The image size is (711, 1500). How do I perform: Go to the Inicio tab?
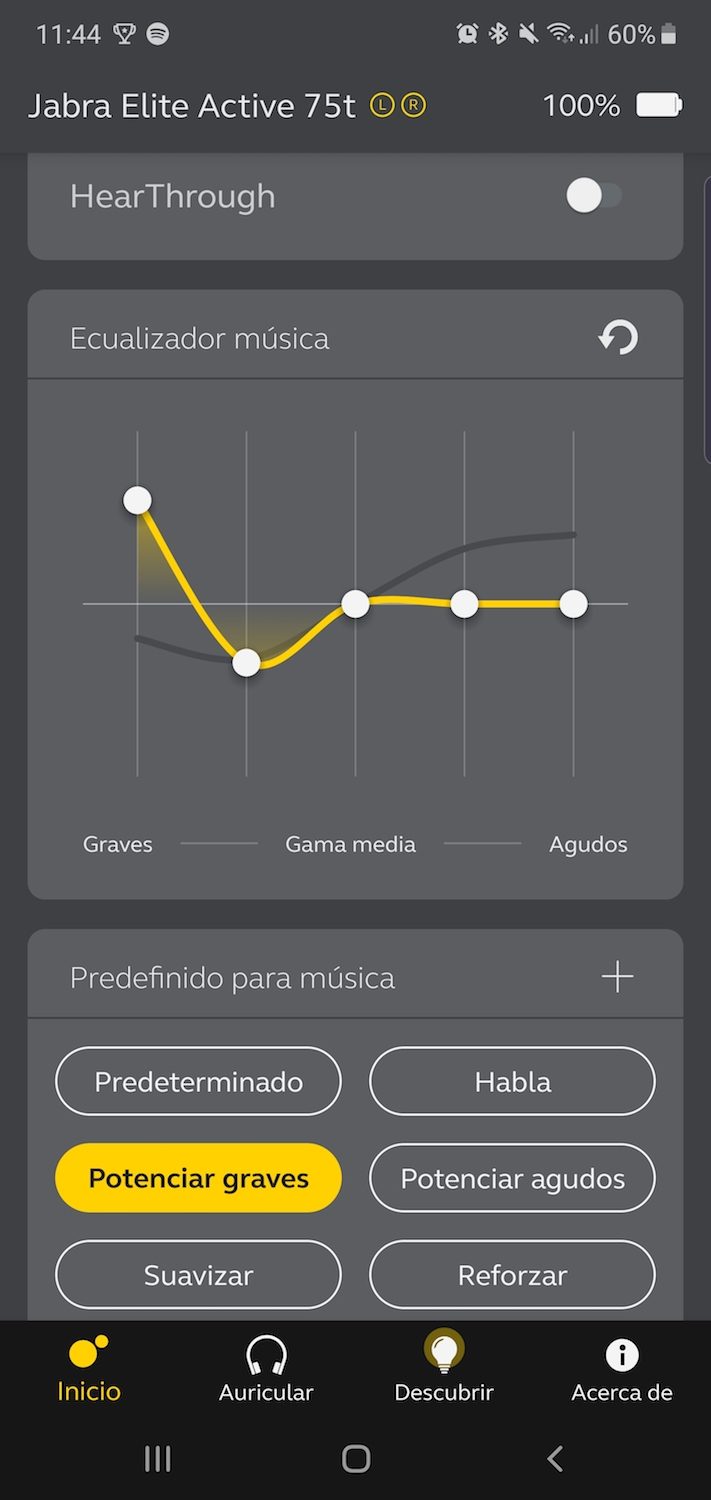pyautogui.click(x=89, y=1370)
